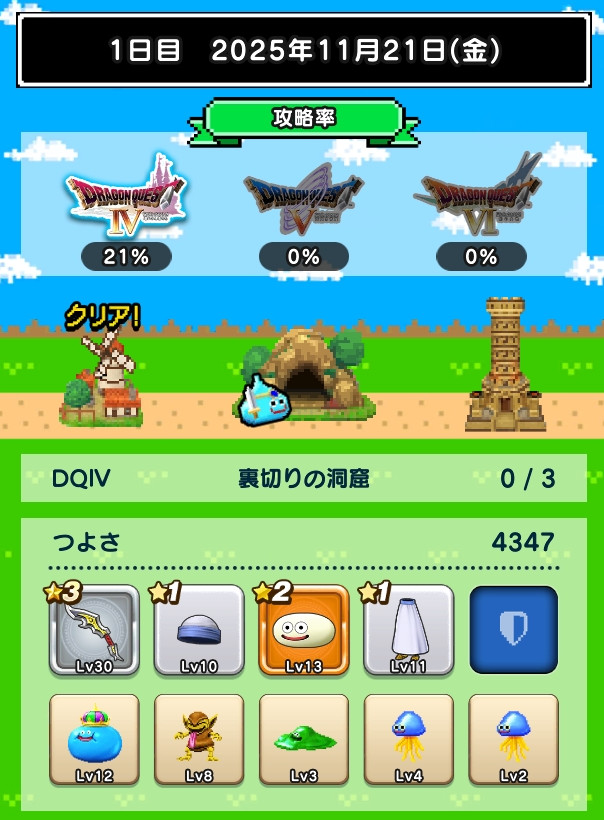Select the Lv30 weapon equipment slot
Screen dimensions: 604x820
click(93, 631)
